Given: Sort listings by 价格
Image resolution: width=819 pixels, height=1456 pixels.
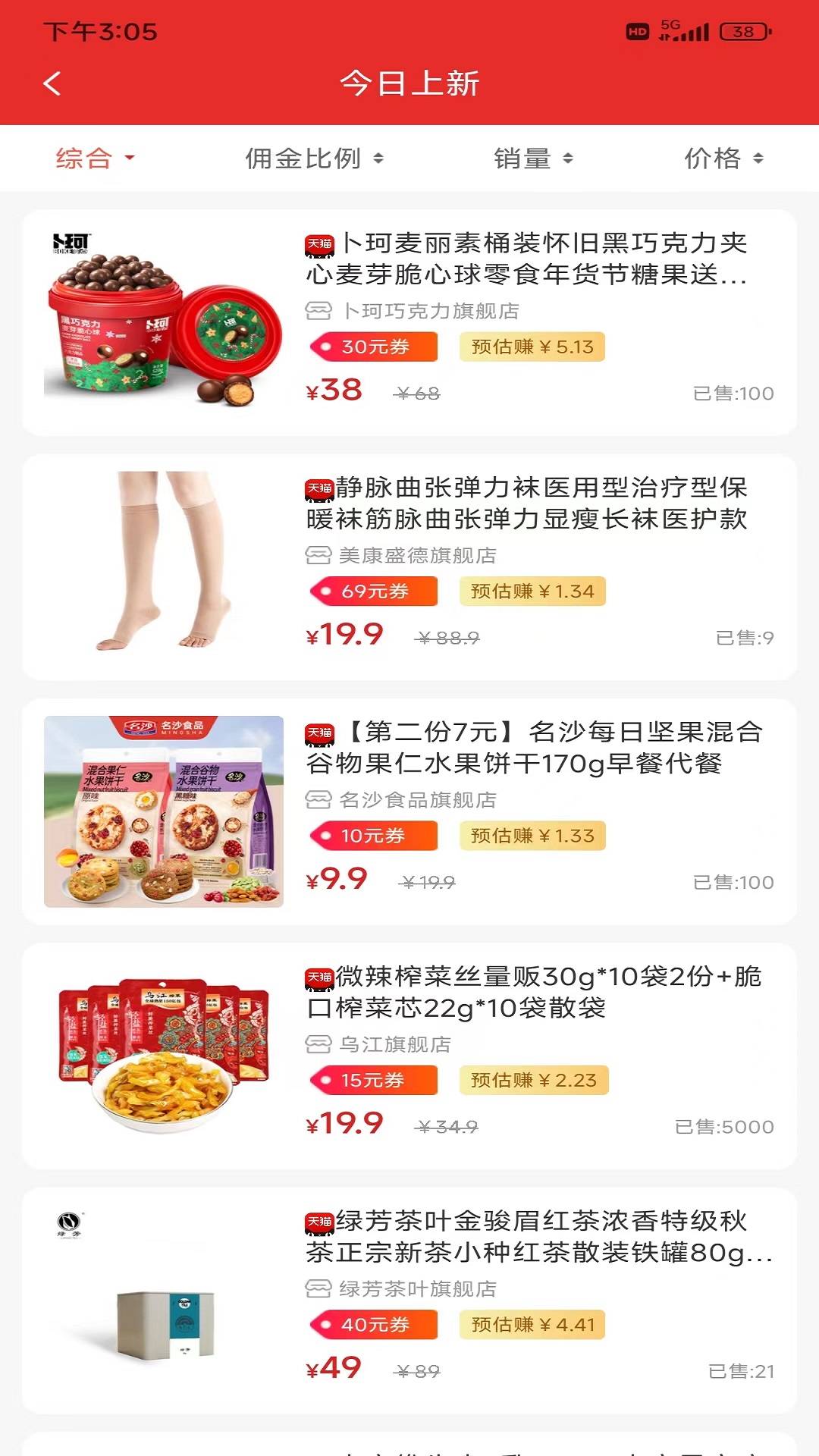Looking at the screenshot, I should pyautogui.click(x=723, y=158).
